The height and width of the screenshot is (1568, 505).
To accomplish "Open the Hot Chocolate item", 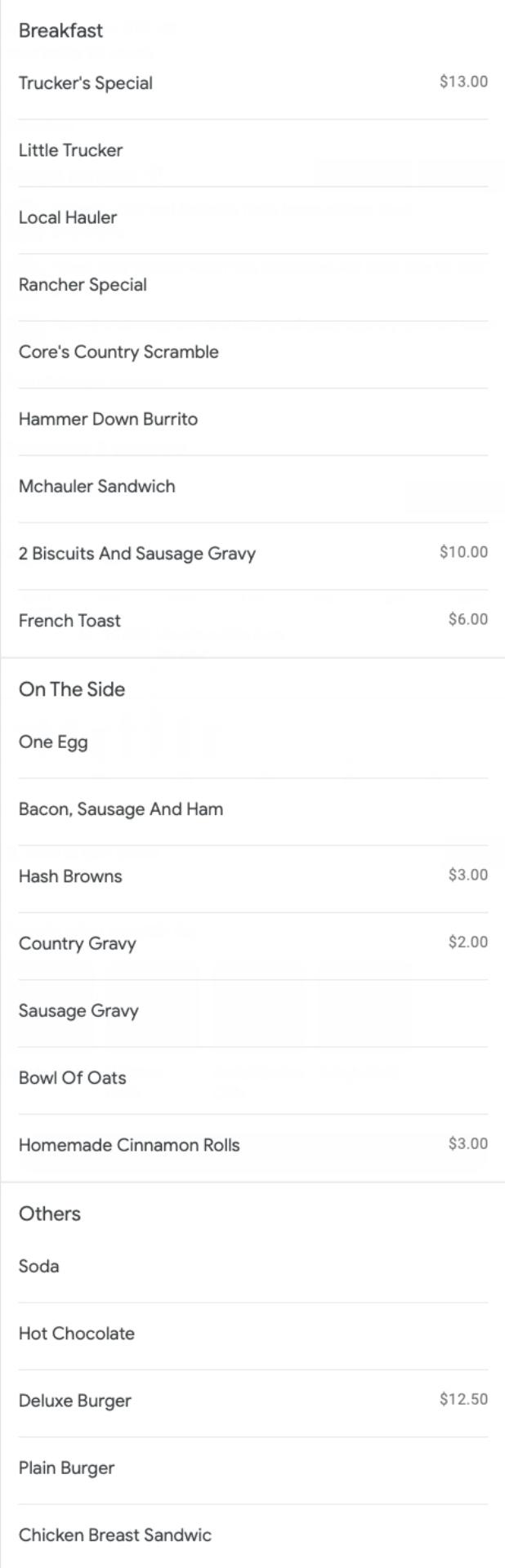I will 77,1334.
